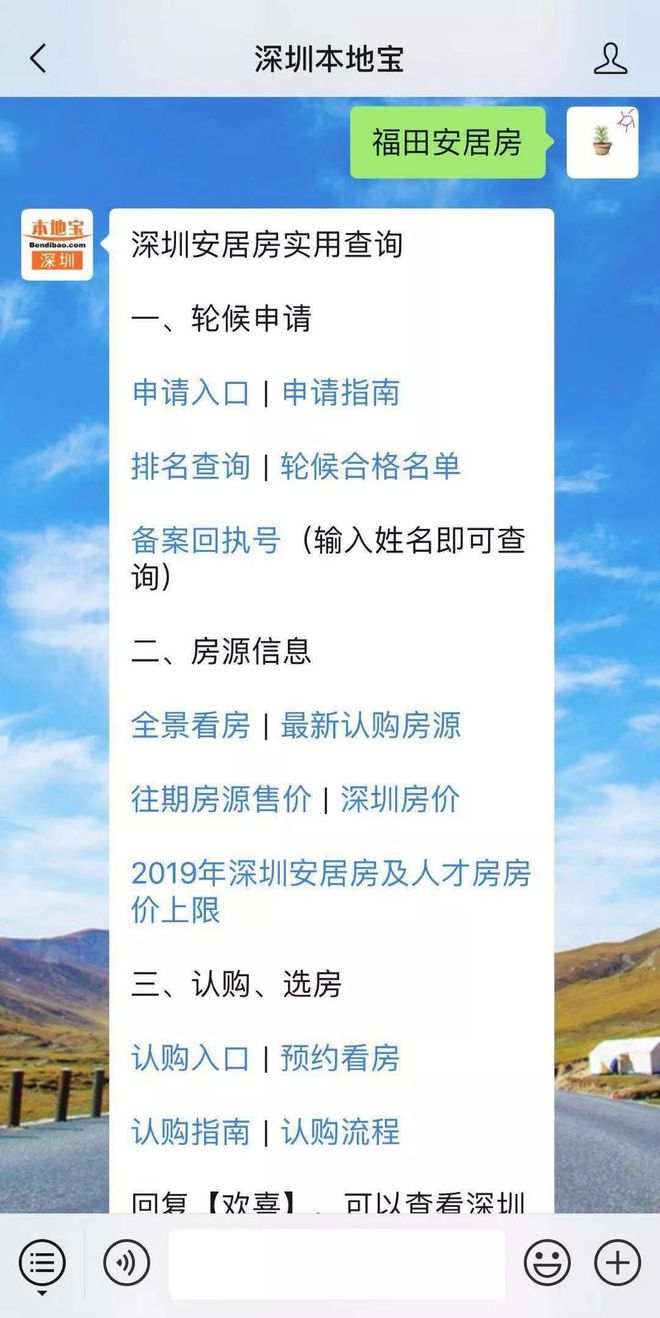The image size is (660, 1318).
Task: Open 深圳房价 link
Action: (400, 799)
